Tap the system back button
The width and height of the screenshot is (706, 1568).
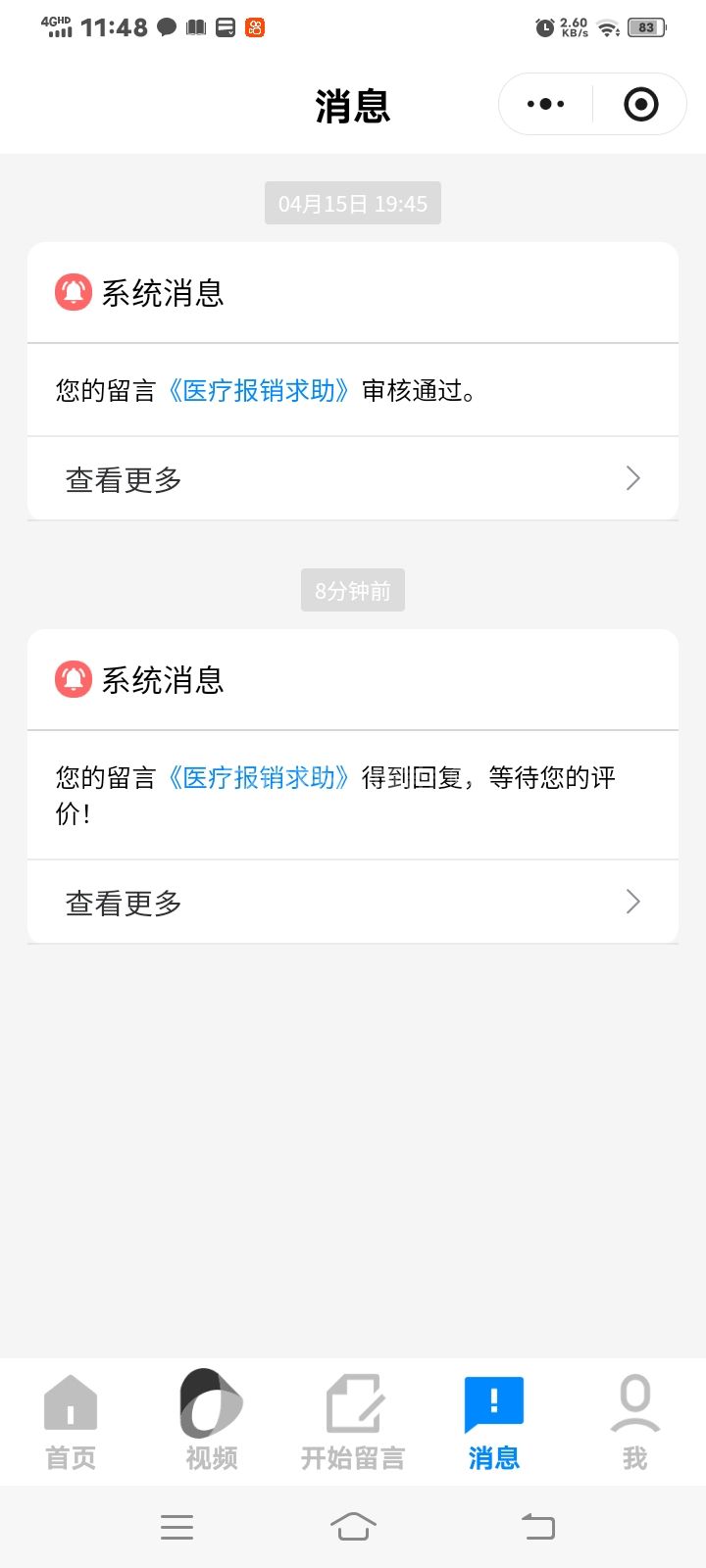[x=537, y=1526]
